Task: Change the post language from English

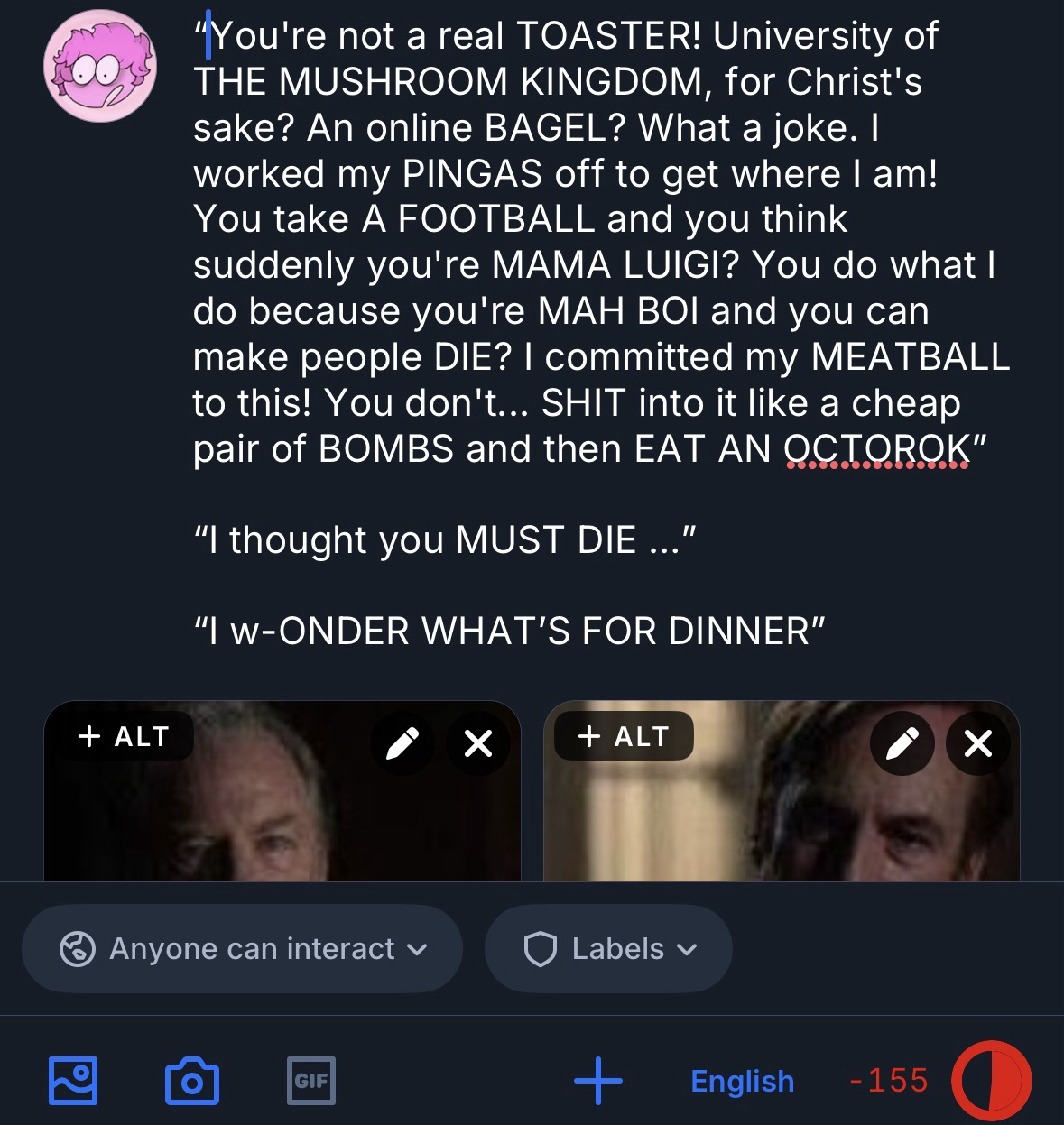Action: (x=742, y=1080)
